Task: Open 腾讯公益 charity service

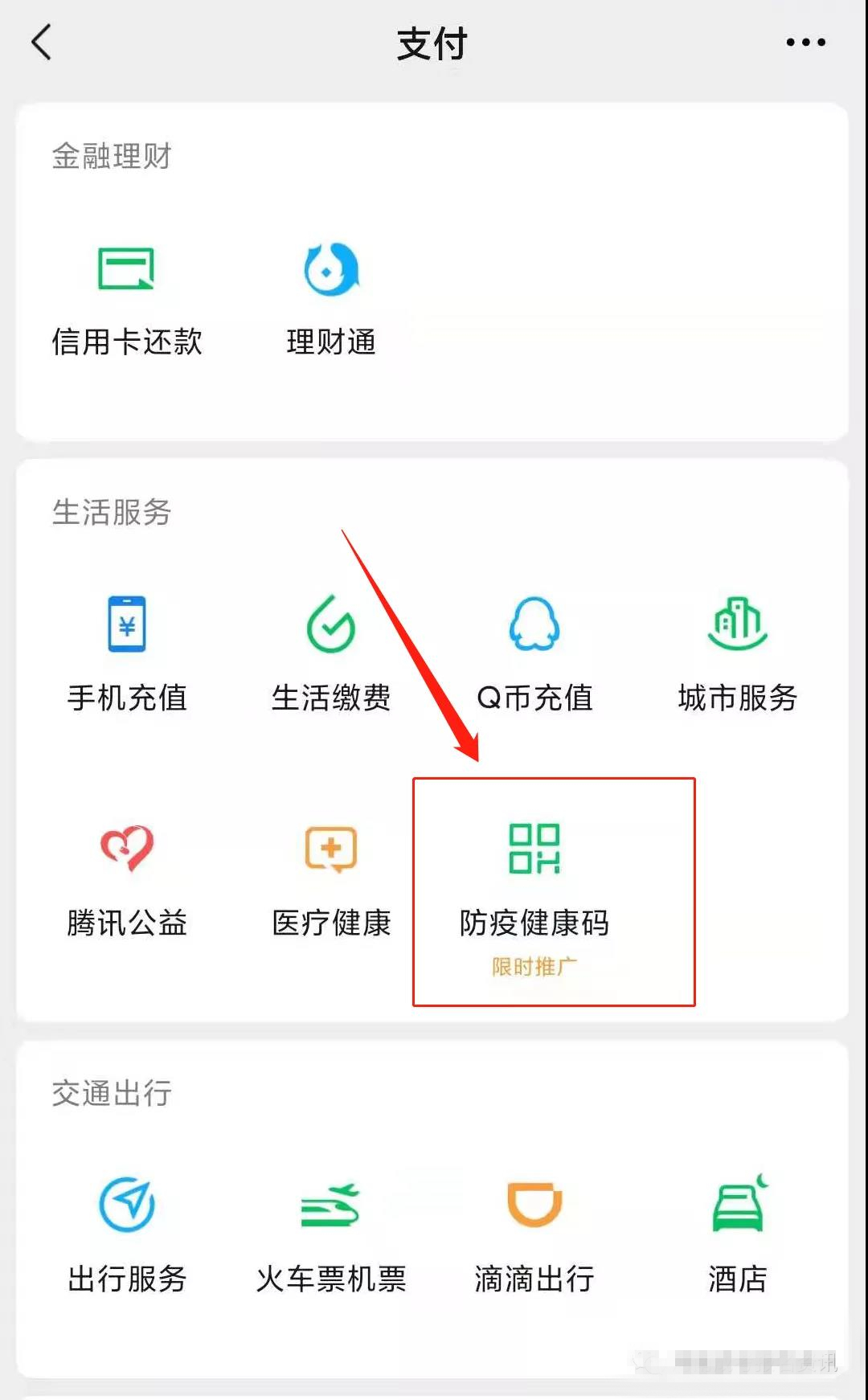Action: [x=127, y=880]
